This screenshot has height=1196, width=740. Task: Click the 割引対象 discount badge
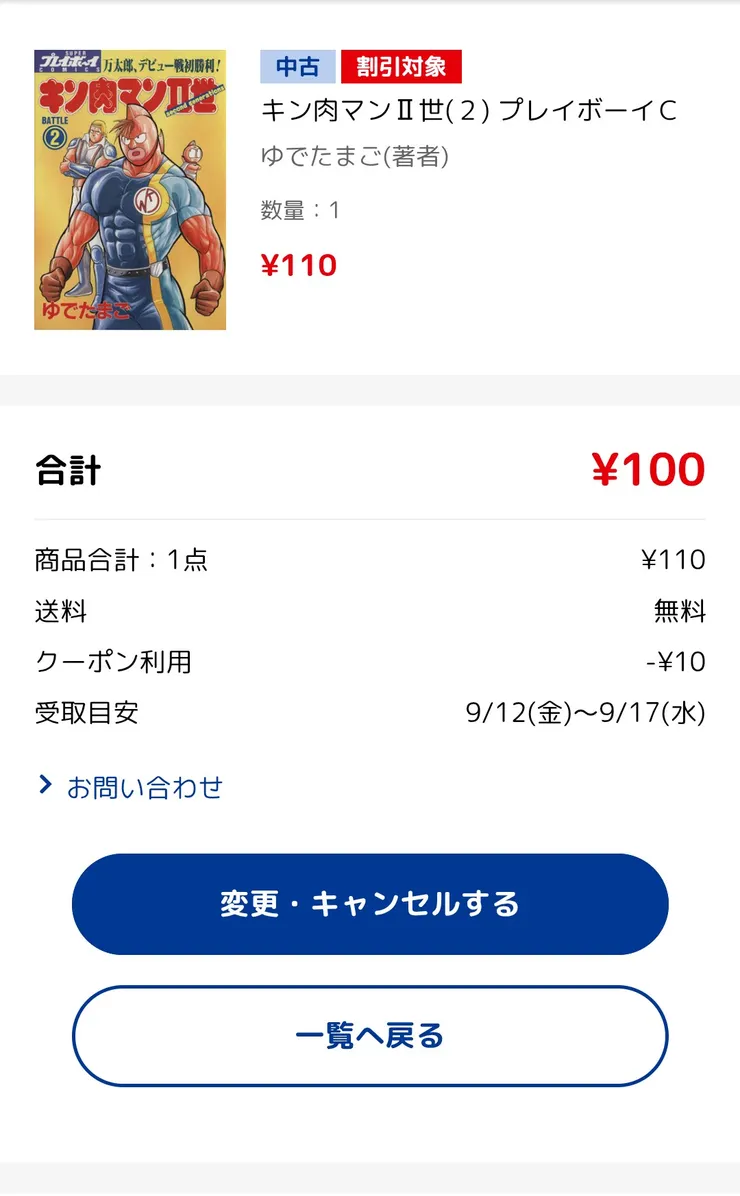404,66
